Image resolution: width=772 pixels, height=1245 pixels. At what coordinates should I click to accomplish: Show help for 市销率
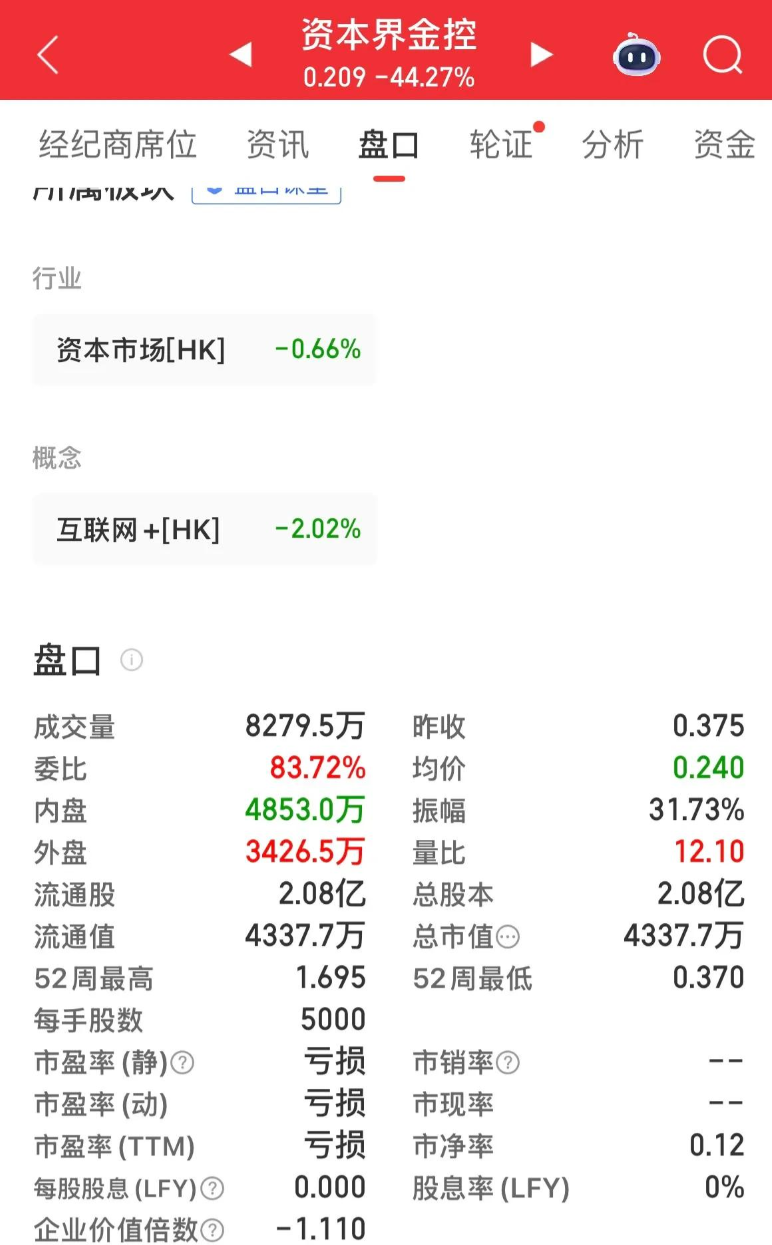coord(508,1063)
